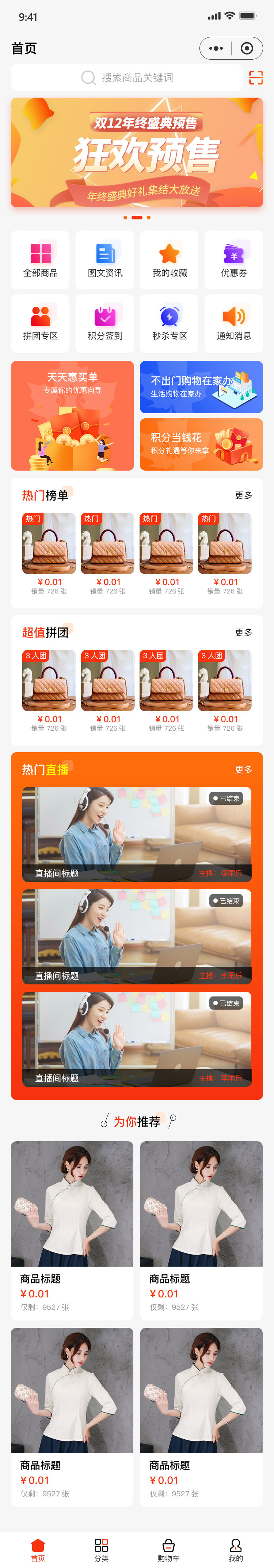The height and width of the screenshot is (1568, 274).
Task: Switch to the 购物车 tab
Action: tap(168, 1550)
